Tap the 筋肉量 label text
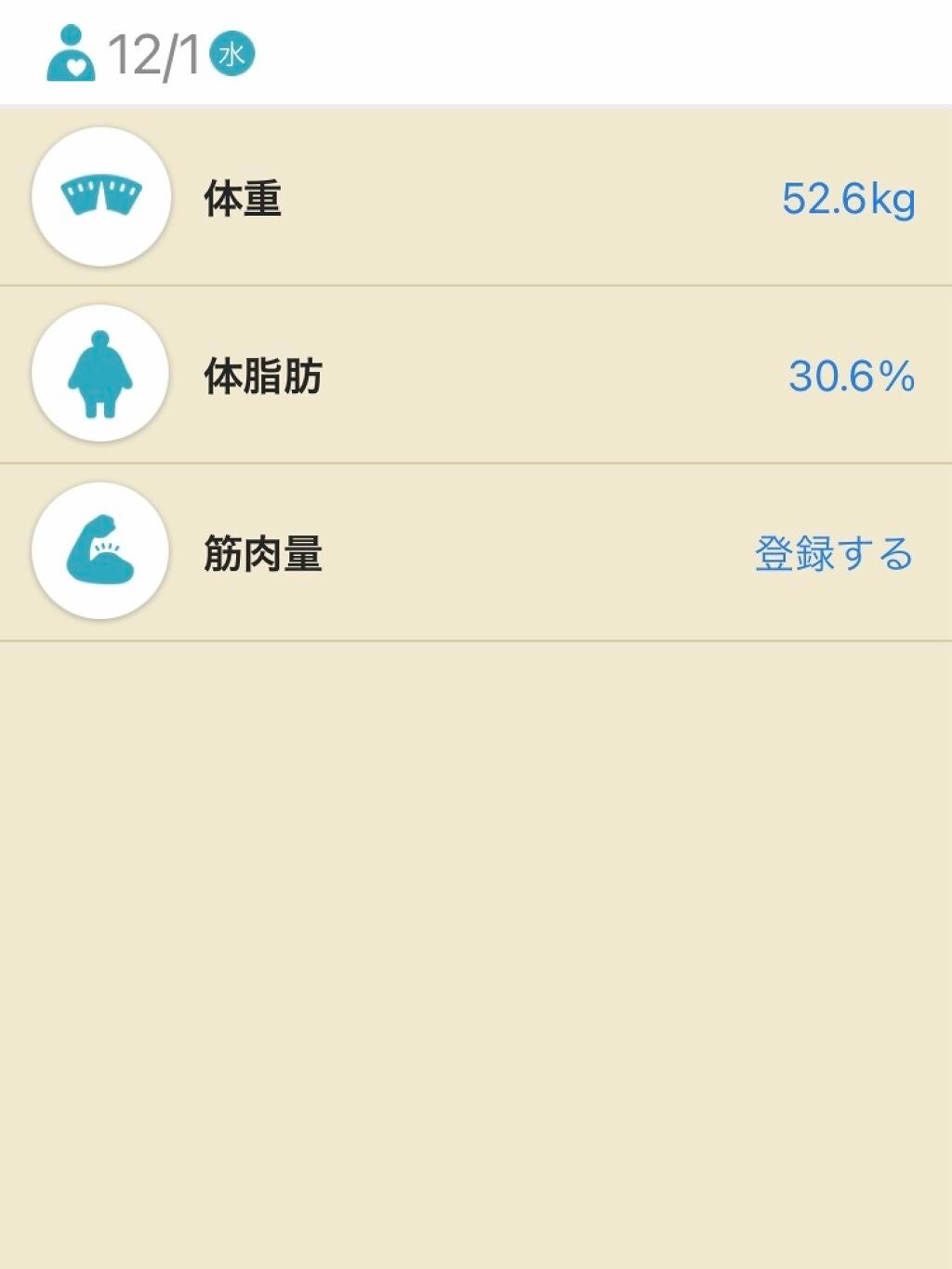 (x=260, y=553)
